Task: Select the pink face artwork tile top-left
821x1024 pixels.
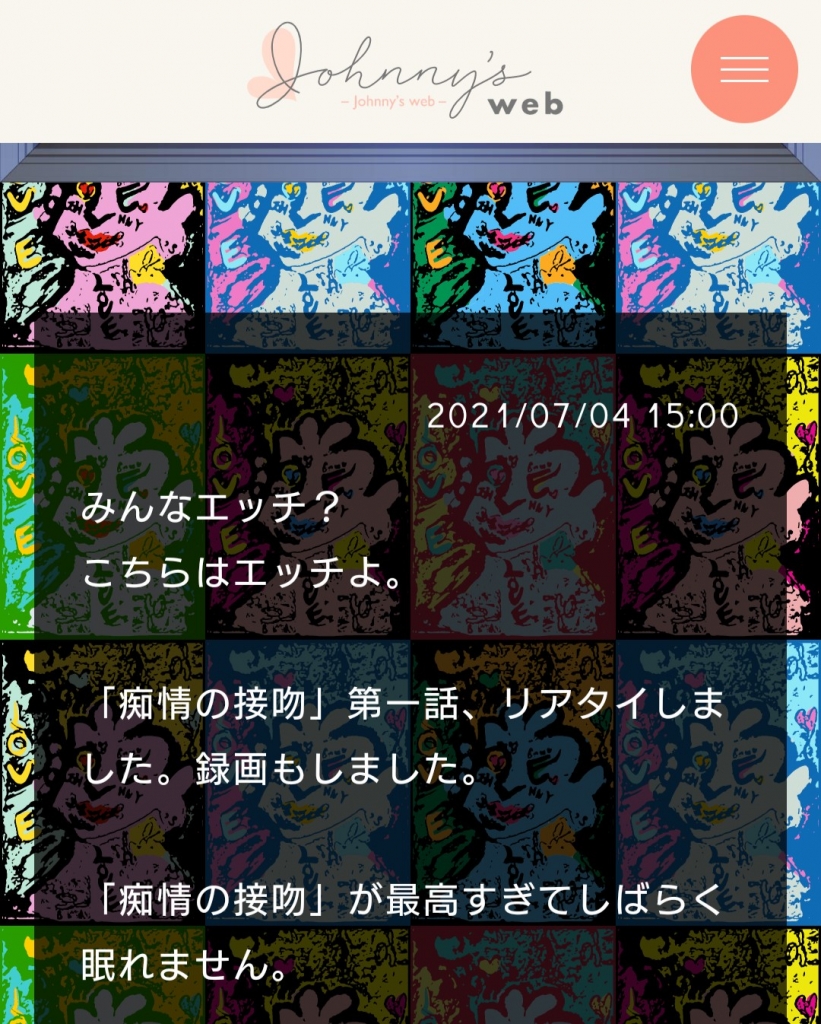Action: click(100, 260)
